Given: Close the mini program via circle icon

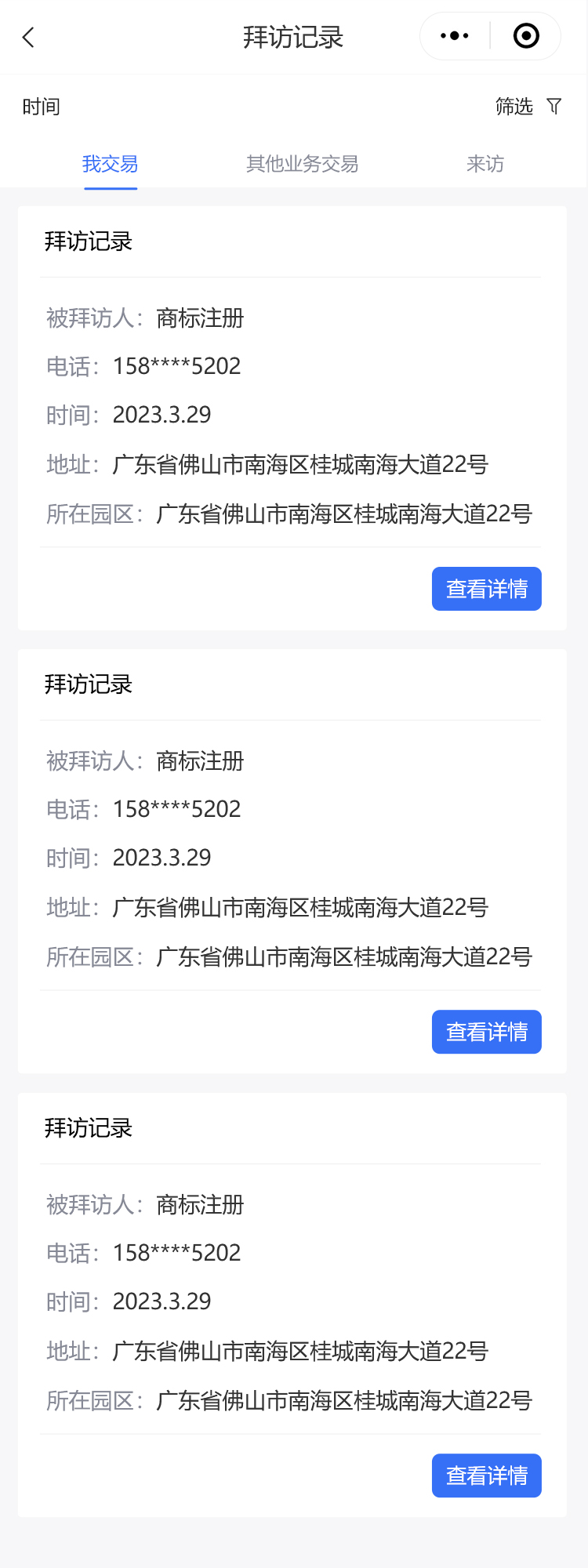Looking at the screenshot, I should coord(526,36).
